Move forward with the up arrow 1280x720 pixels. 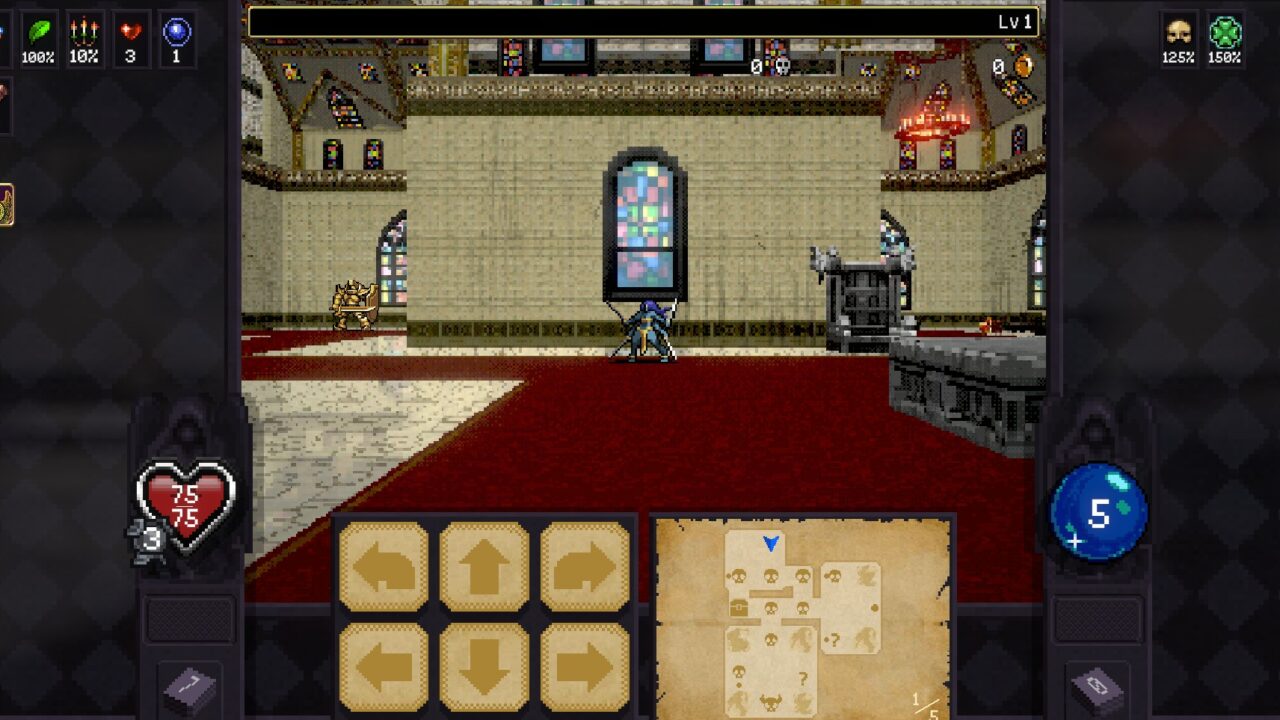tap(484, 566)
